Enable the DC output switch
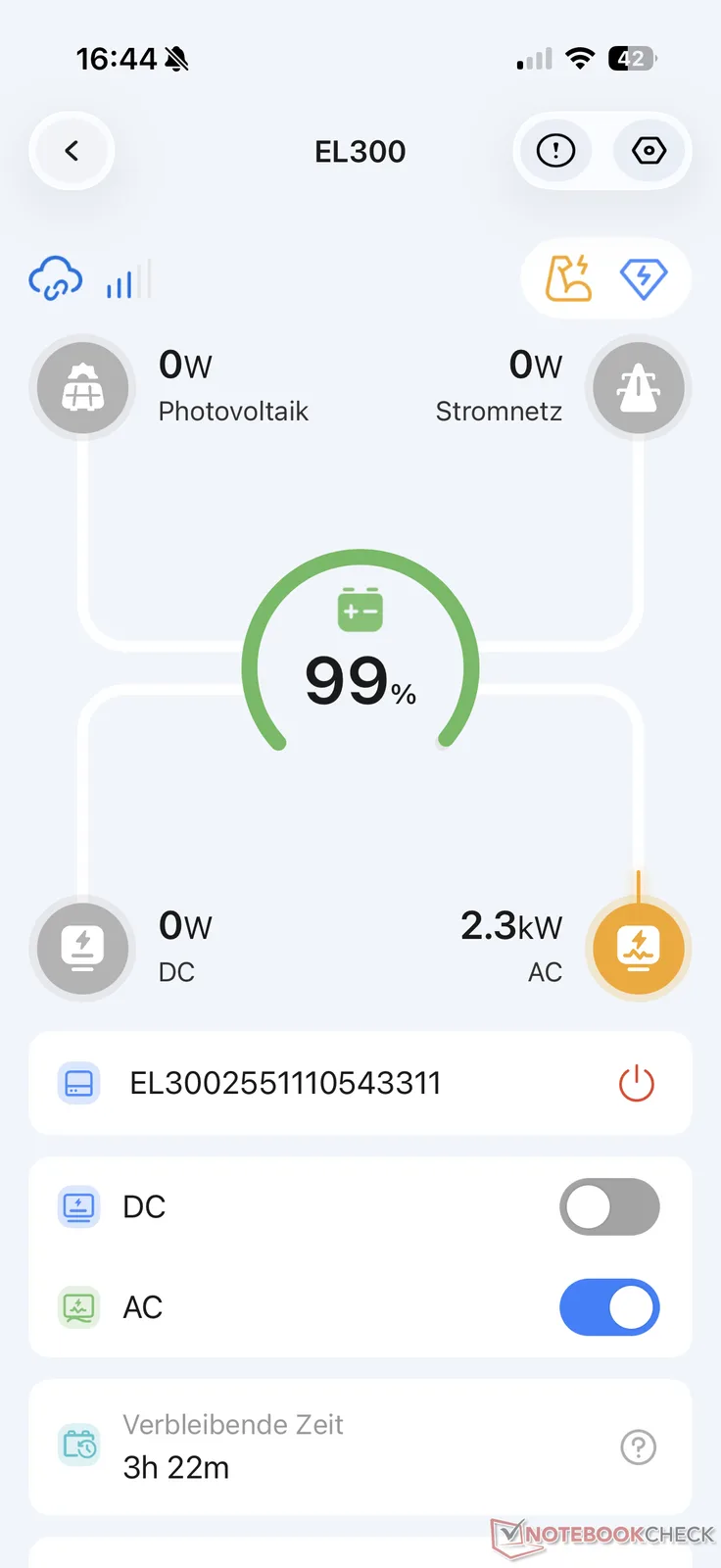This screenshot has width=721, height=1568. (x=609, y=1206)
